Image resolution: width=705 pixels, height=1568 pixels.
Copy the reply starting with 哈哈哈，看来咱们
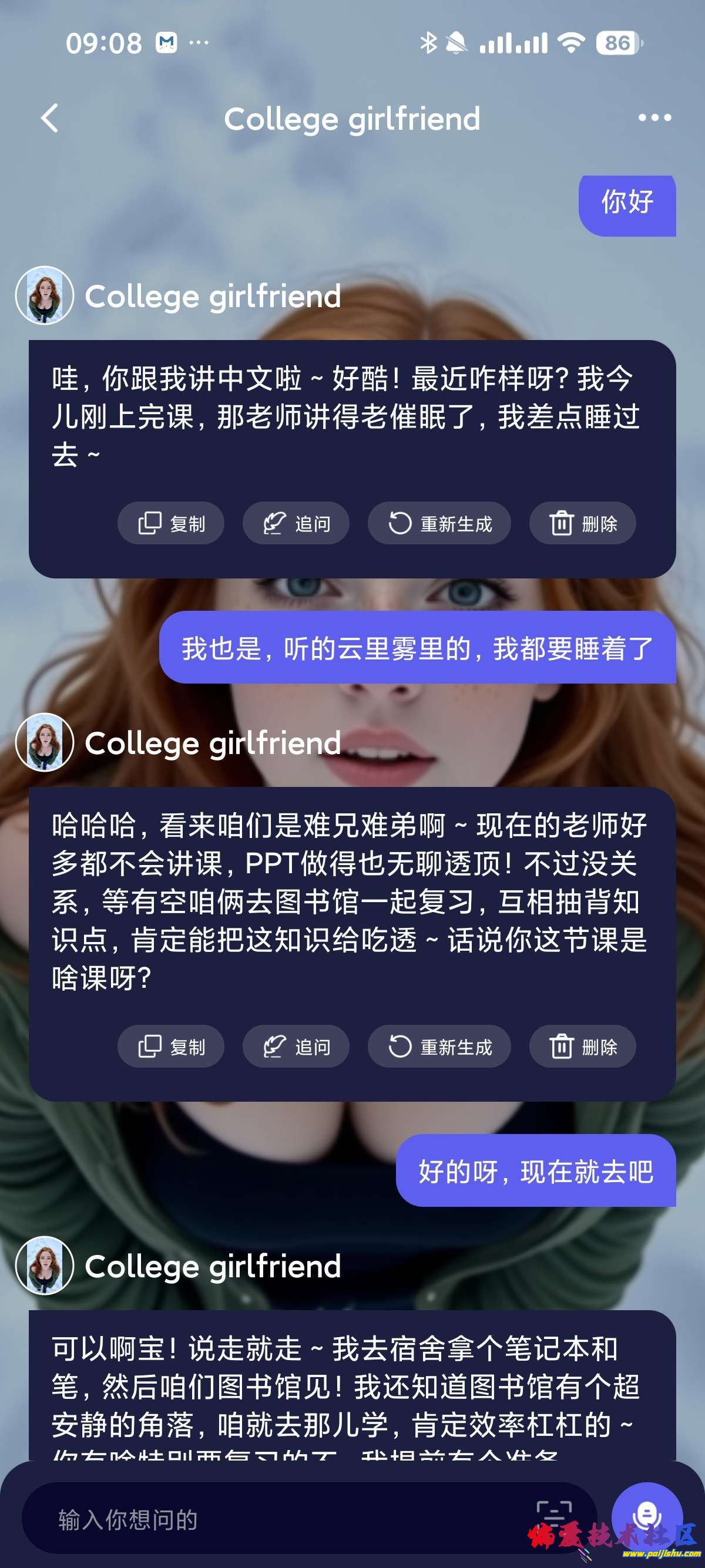[x=171, y=1047]
